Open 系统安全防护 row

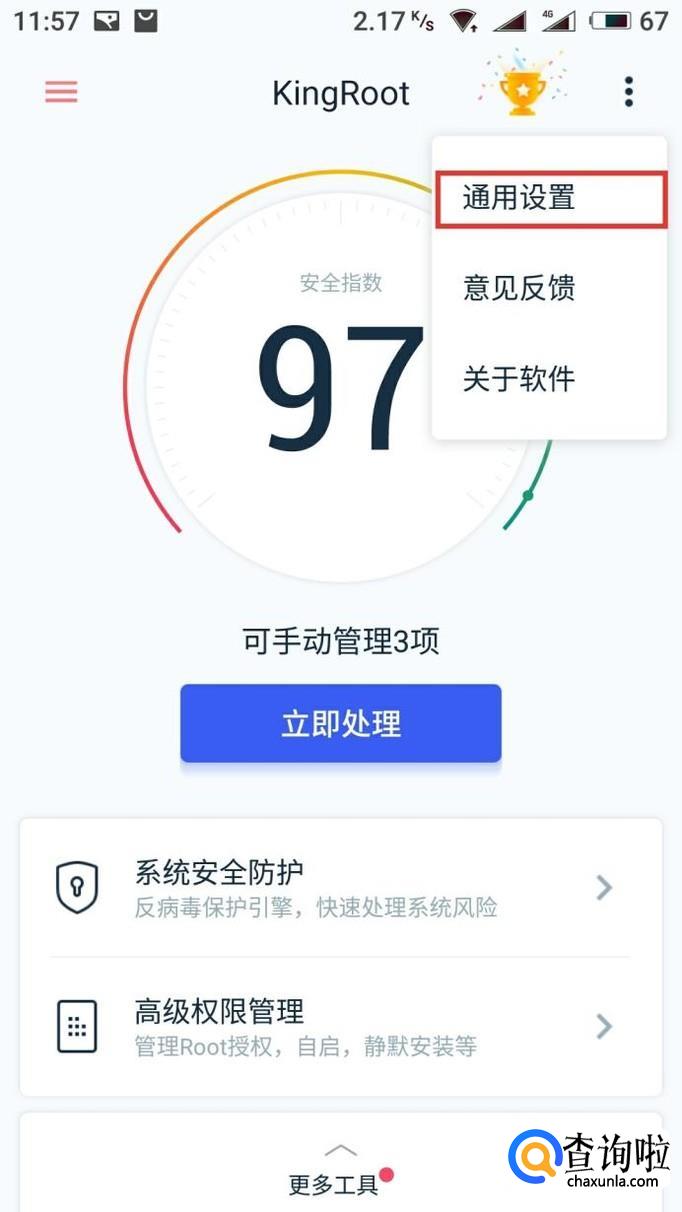click(x=340, y=887)
